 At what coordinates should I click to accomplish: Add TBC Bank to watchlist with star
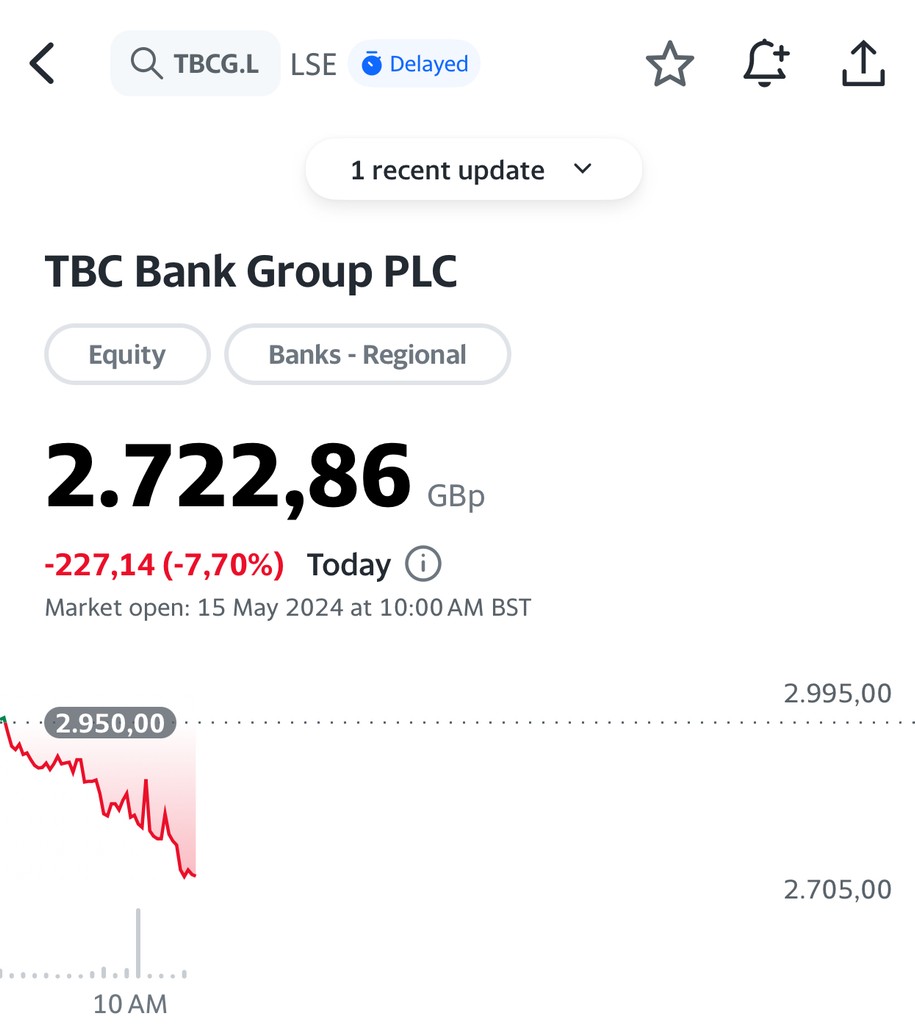coord(669,65)
